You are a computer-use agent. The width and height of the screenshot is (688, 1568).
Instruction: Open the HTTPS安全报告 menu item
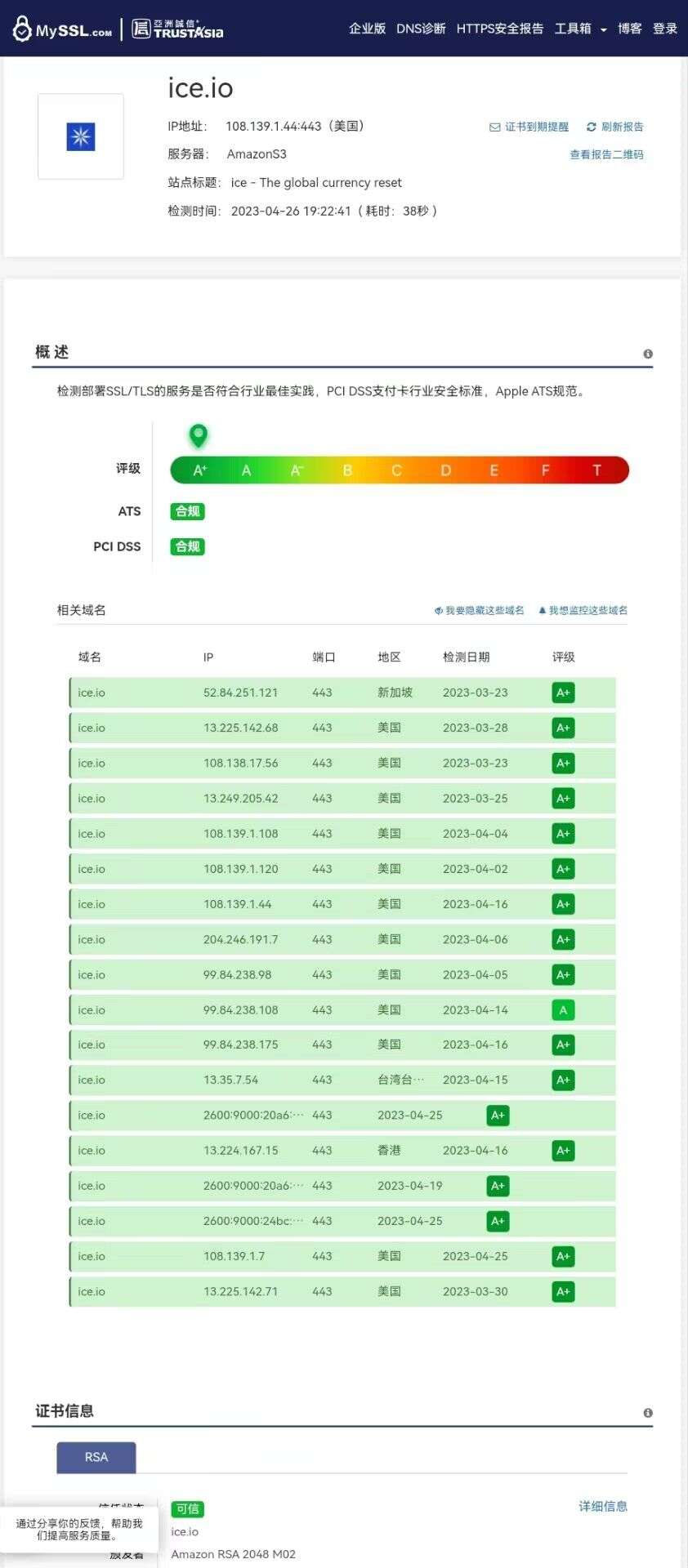coord(500,29)
